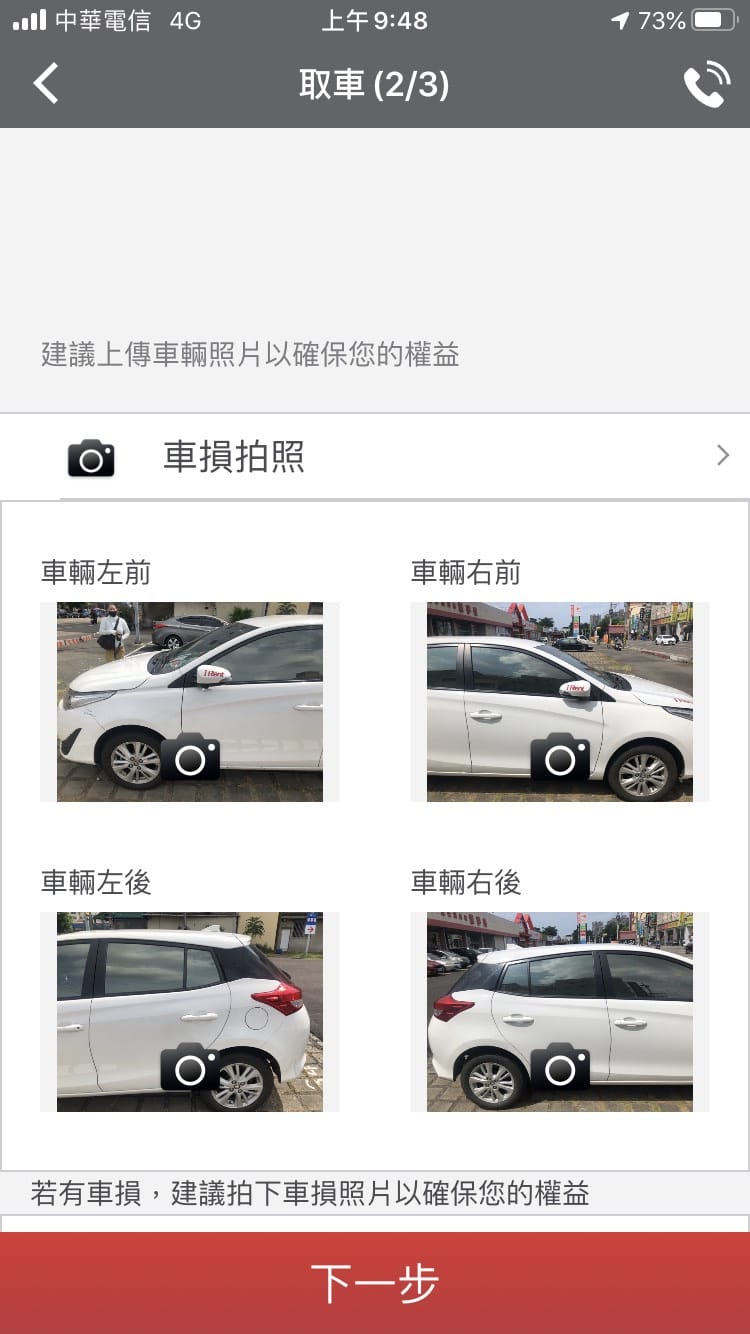Image resolution: width=750 pixels, height=1334 pixels.
Task: Retake the 車輛右後 photo
Action: (560, 1067)
